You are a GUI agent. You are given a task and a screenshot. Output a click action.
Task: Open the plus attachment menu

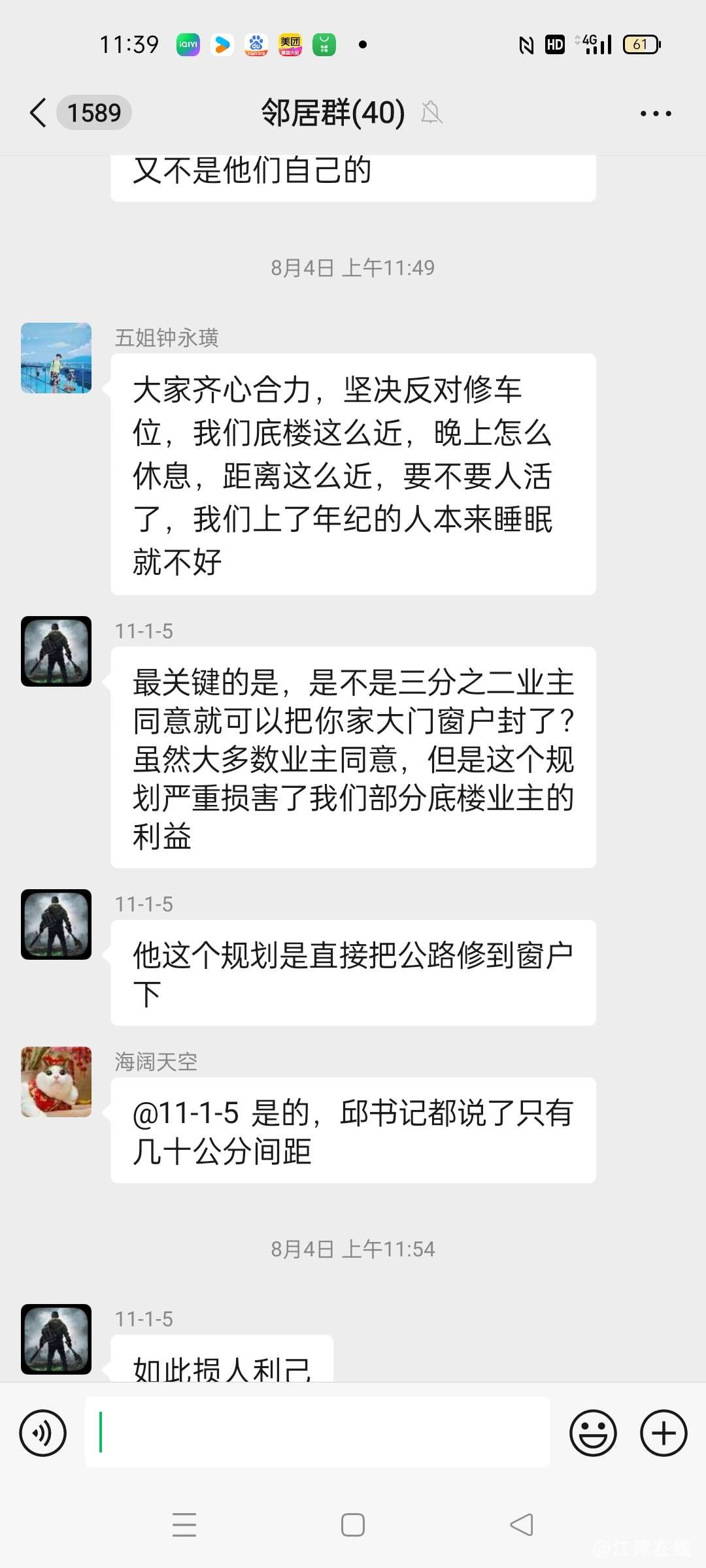point(663,1433)
